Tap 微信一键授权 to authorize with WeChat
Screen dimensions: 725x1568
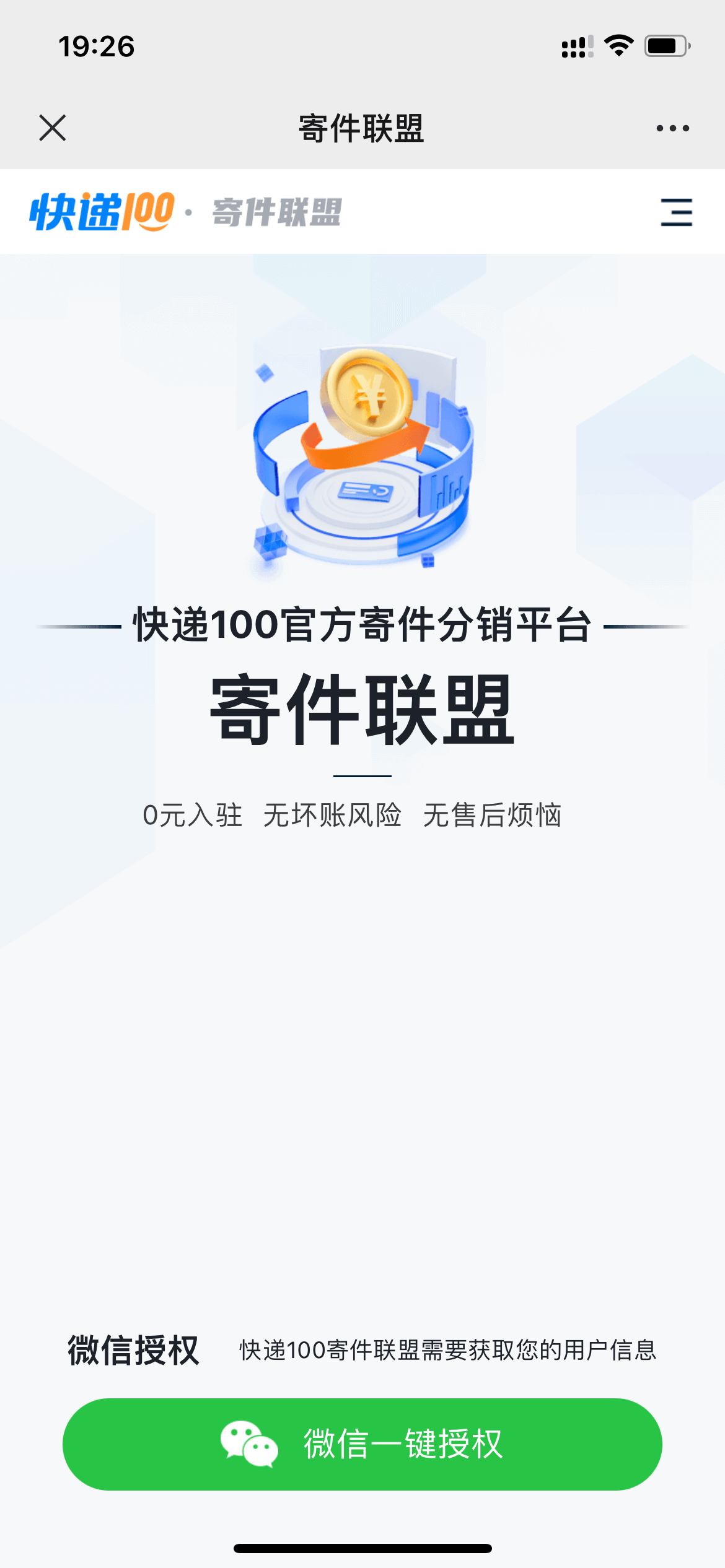click(x=362, y=1444)
